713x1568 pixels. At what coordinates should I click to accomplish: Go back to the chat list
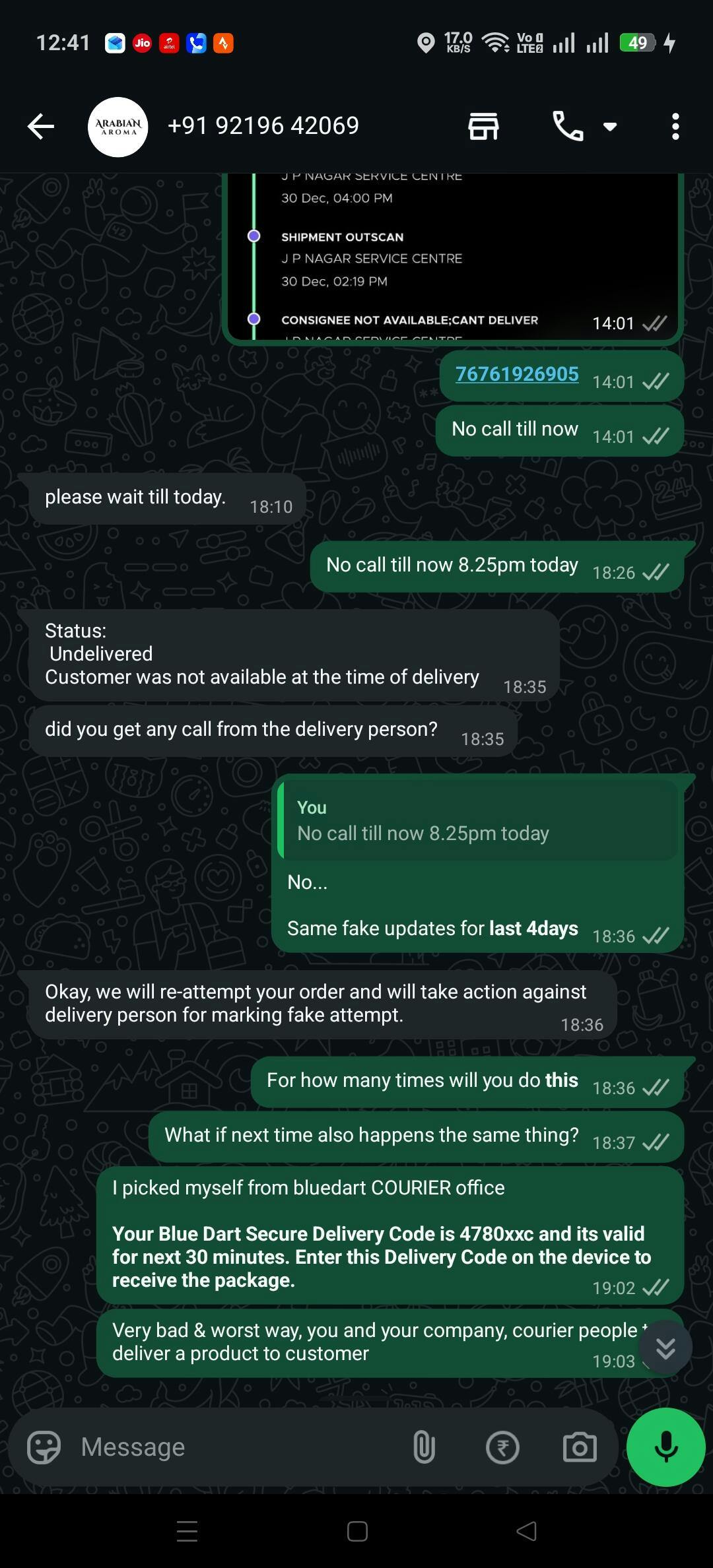[41, 126]
